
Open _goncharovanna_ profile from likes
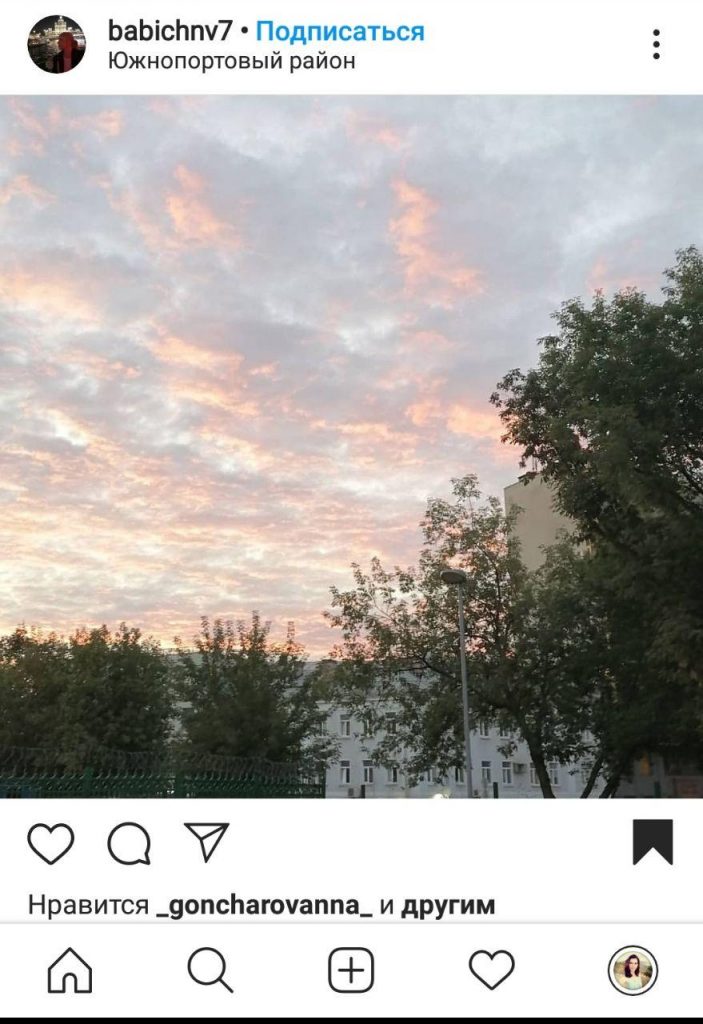click(264, 906)
